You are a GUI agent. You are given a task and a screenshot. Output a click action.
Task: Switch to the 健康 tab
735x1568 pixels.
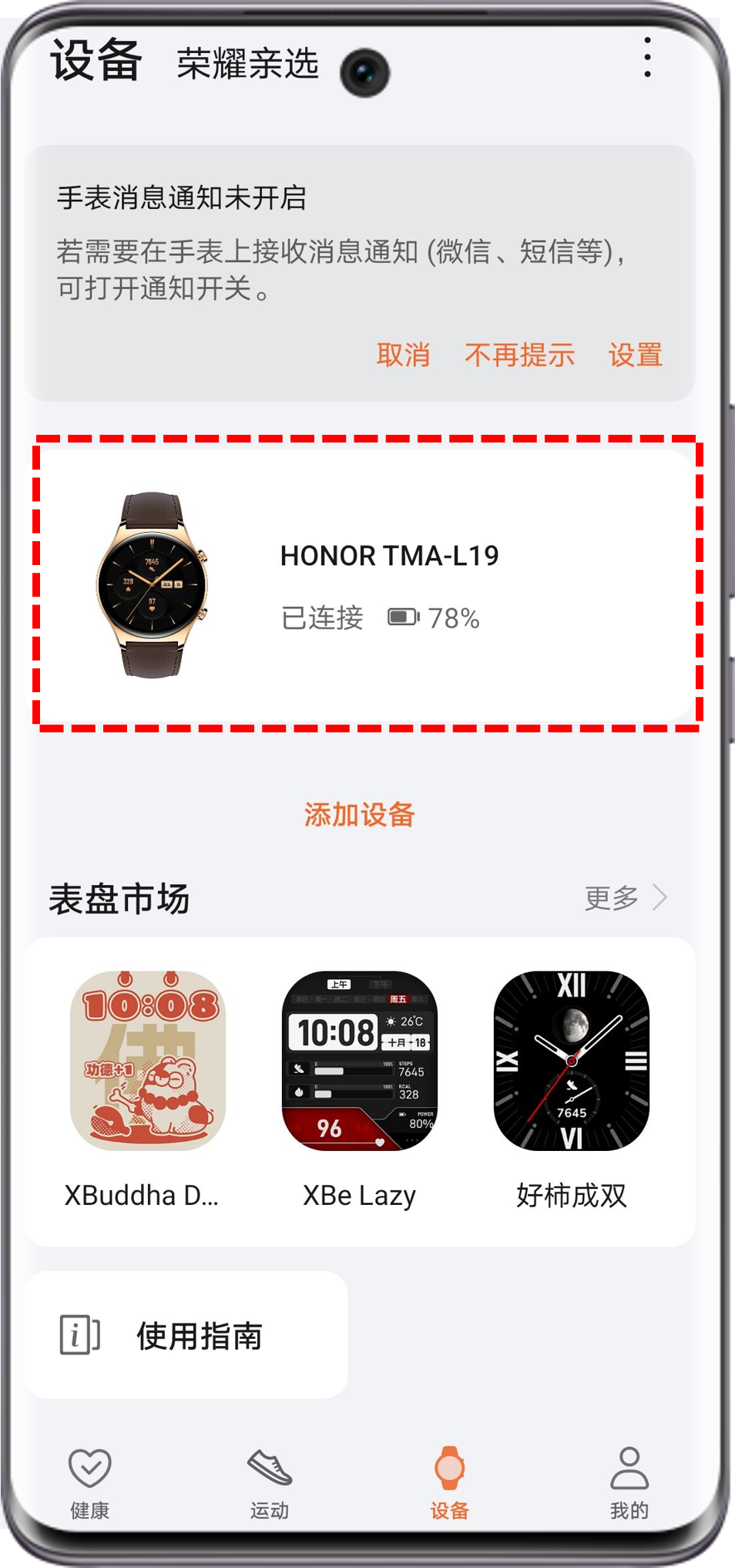coord(90,1482)
